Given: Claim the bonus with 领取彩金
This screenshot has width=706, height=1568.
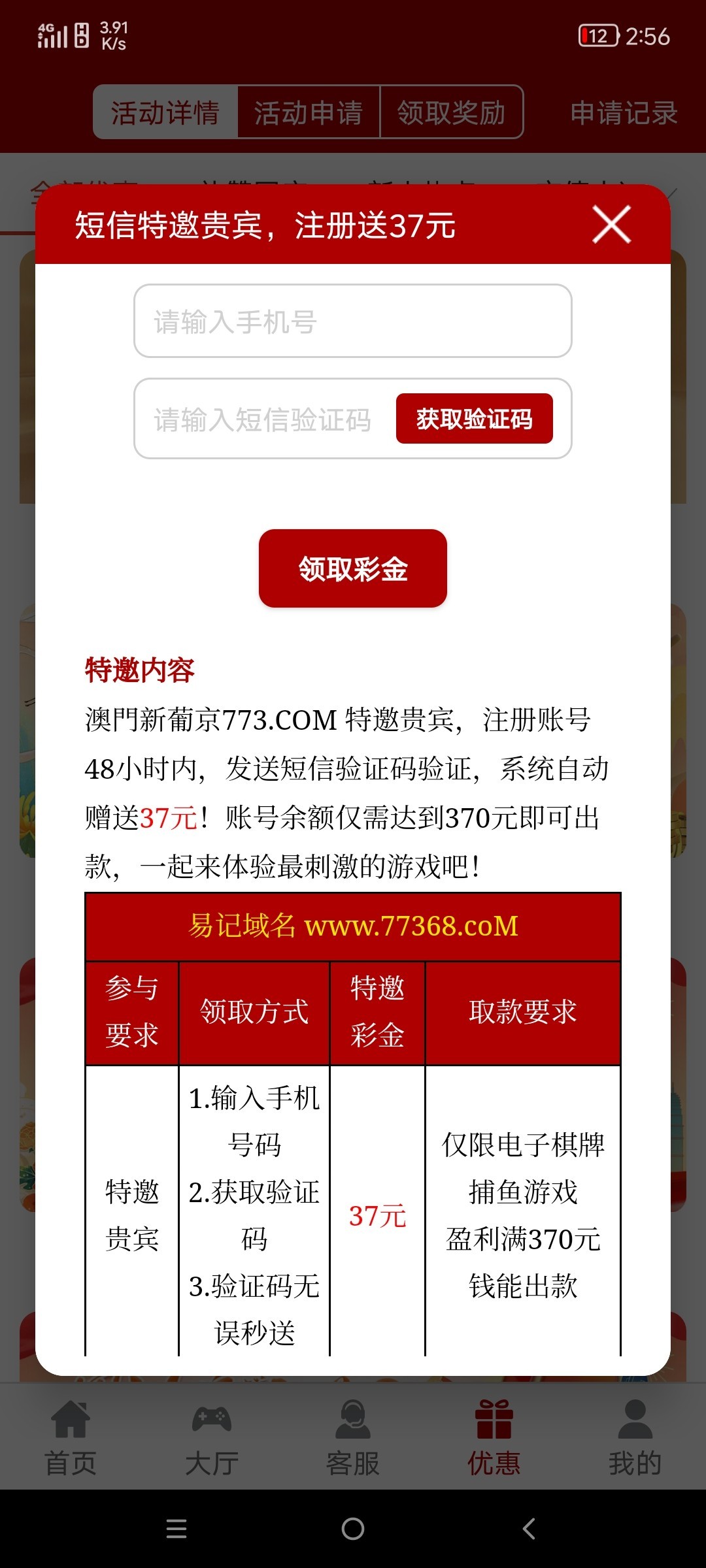Looking at the screenshot, I should [x=353, y=568].
